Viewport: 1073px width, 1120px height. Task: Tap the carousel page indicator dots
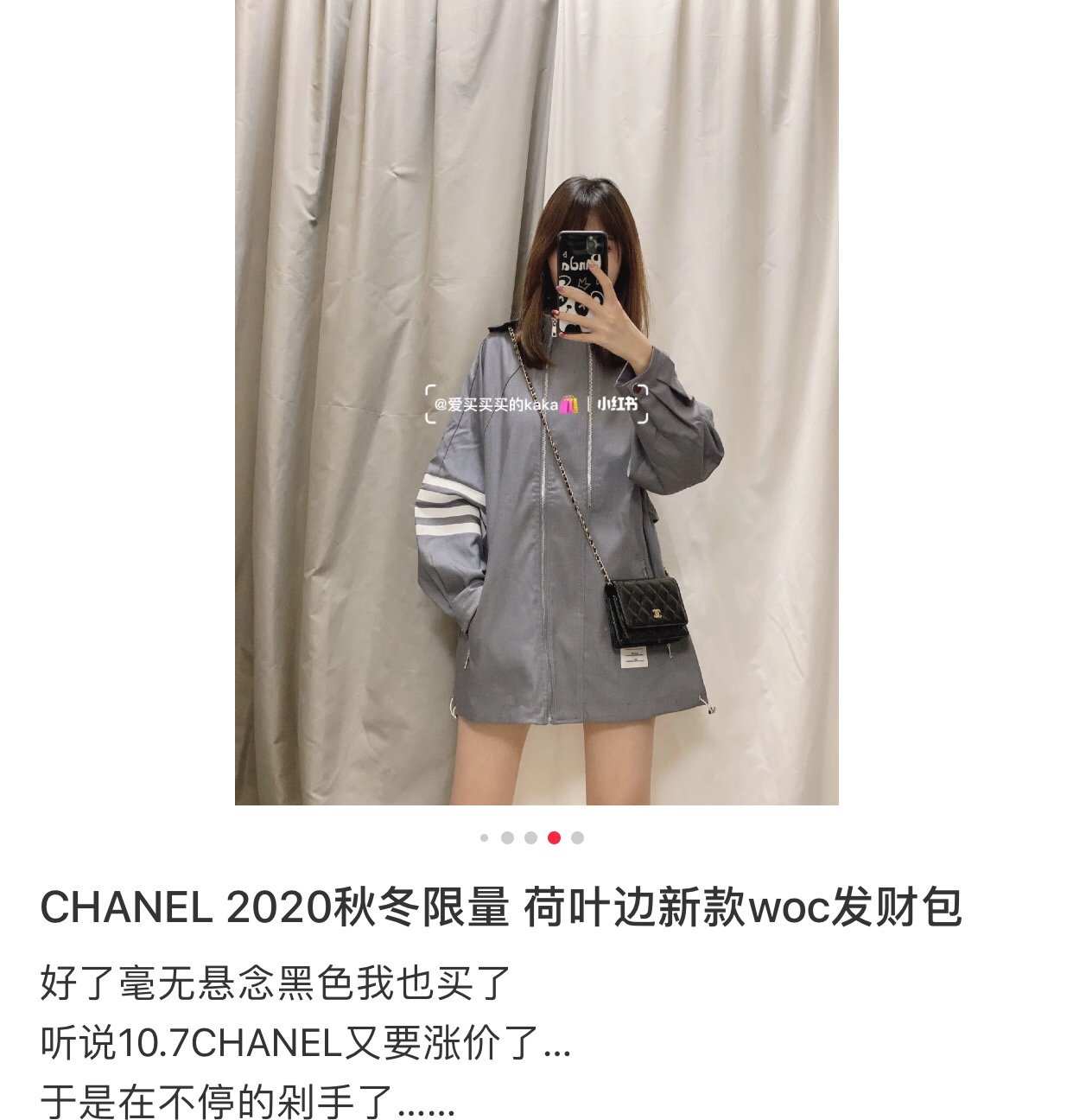pos(531,837)
